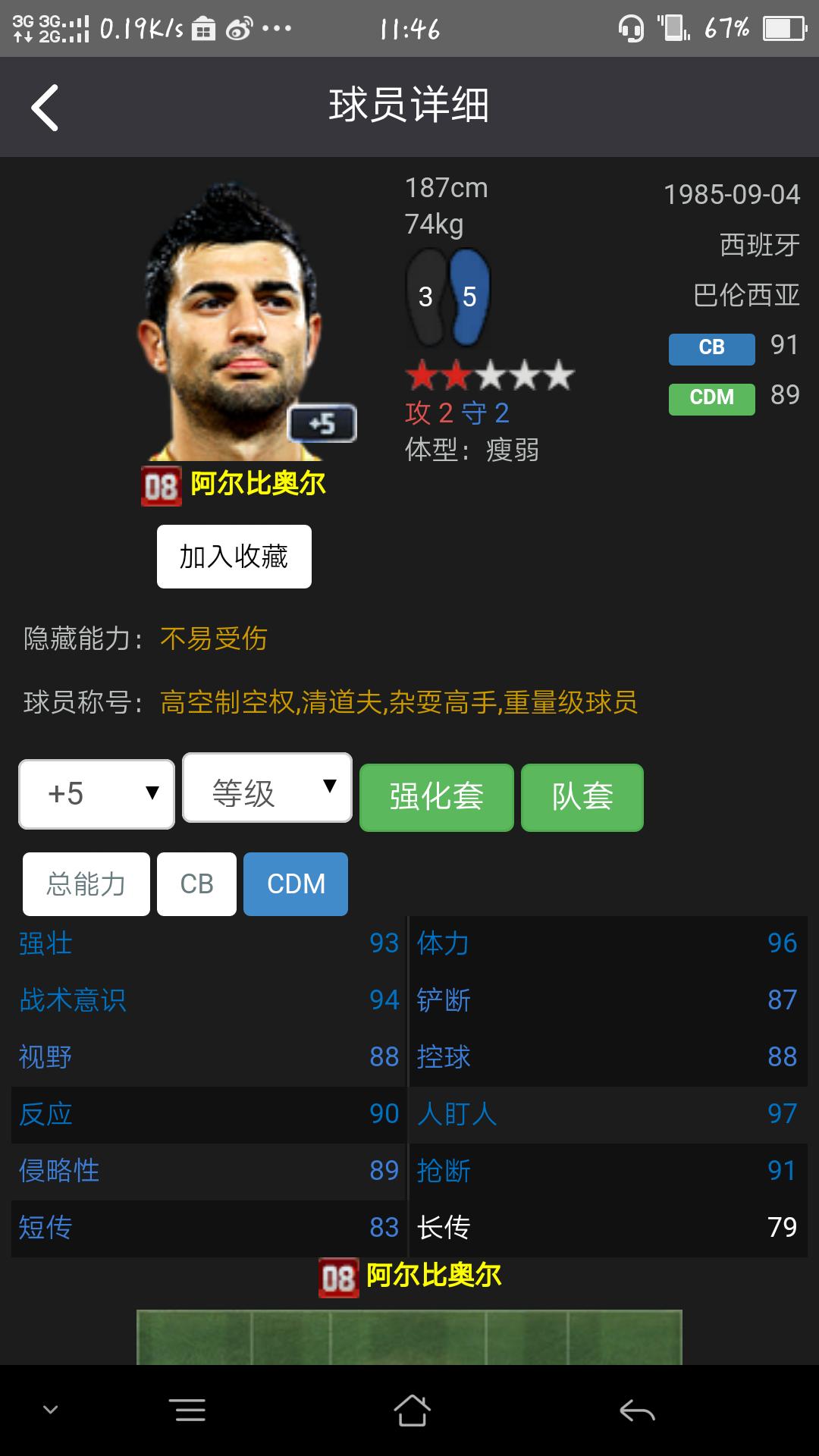Open the 等级 level dropdown
Viewport: 819px width, 1456px height.
266,789
